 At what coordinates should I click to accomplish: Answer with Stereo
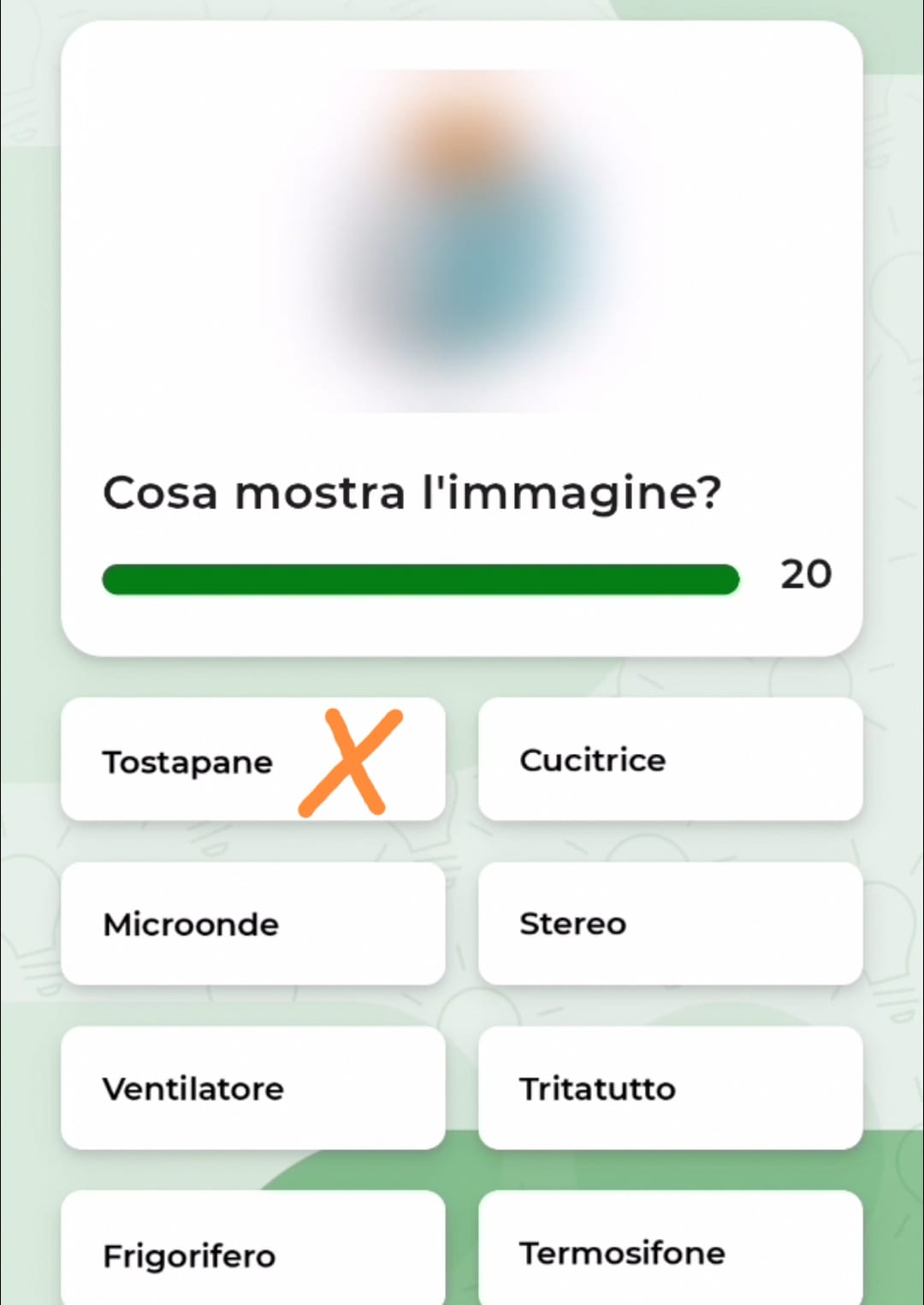[x=670, y=924]
